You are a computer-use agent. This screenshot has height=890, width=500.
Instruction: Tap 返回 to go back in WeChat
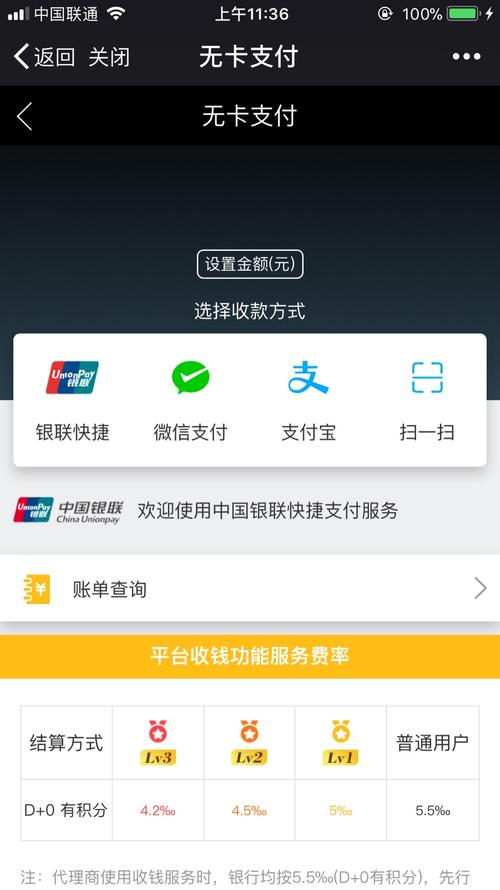(x=44, y=57)
